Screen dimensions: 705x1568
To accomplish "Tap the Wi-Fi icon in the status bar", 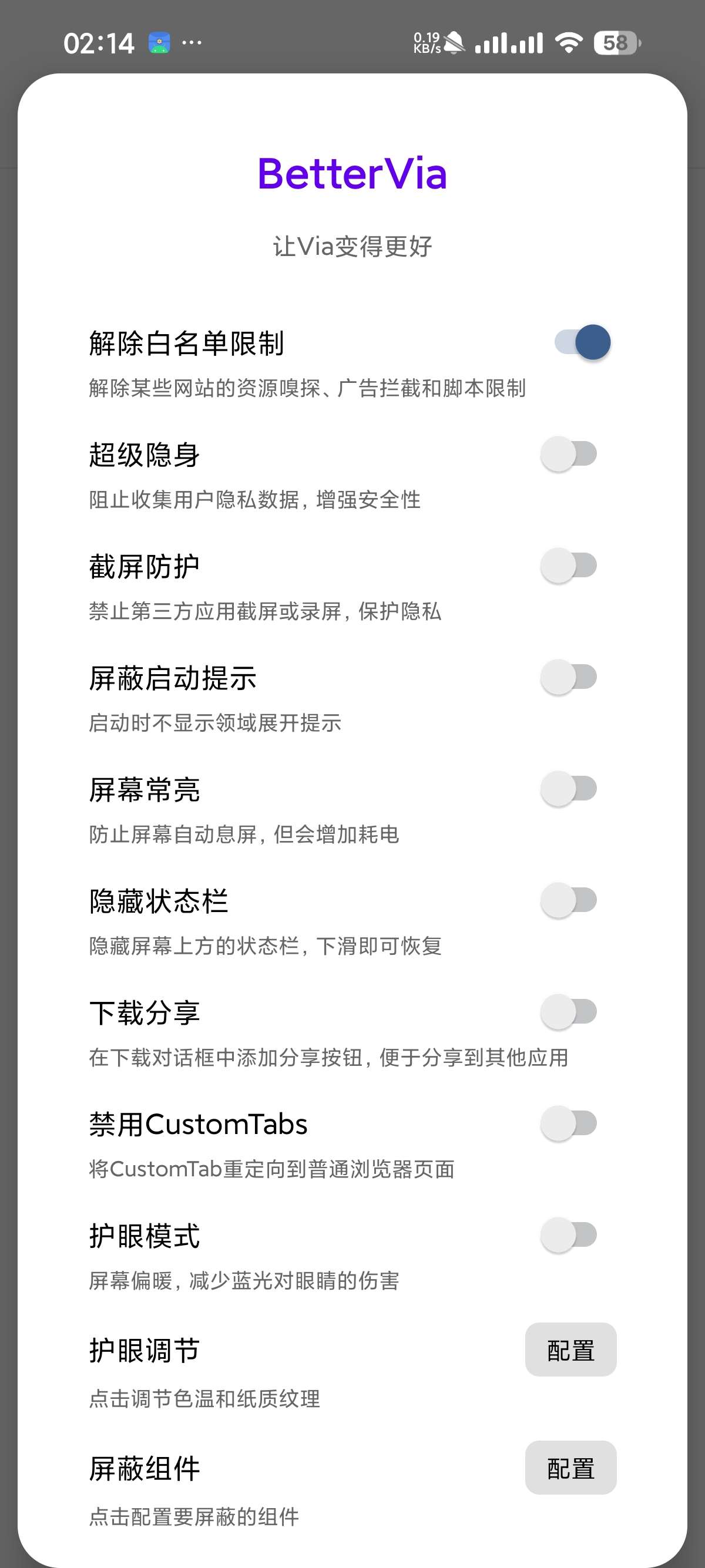I will (569, 43).
